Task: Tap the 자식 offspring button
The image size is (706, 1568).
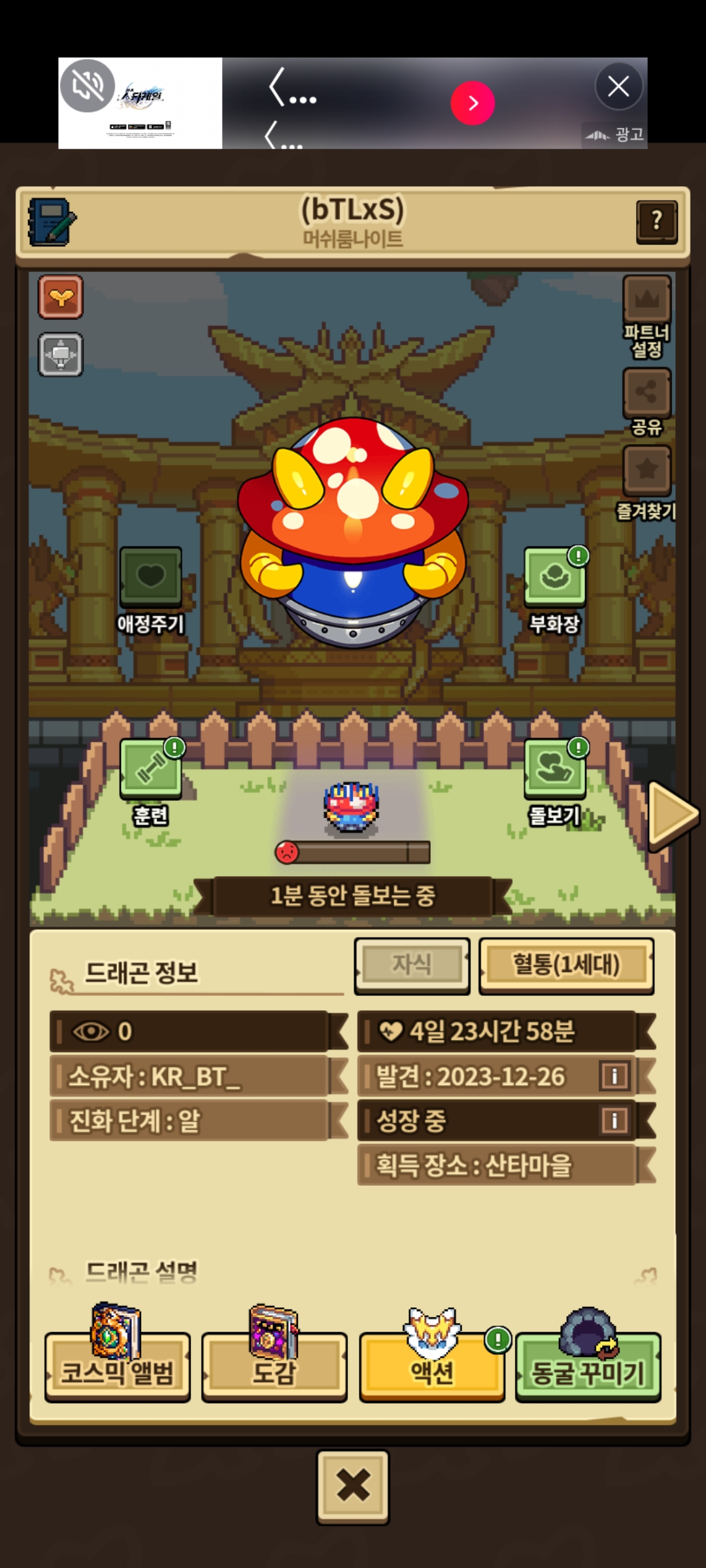Action: point(412,966)
